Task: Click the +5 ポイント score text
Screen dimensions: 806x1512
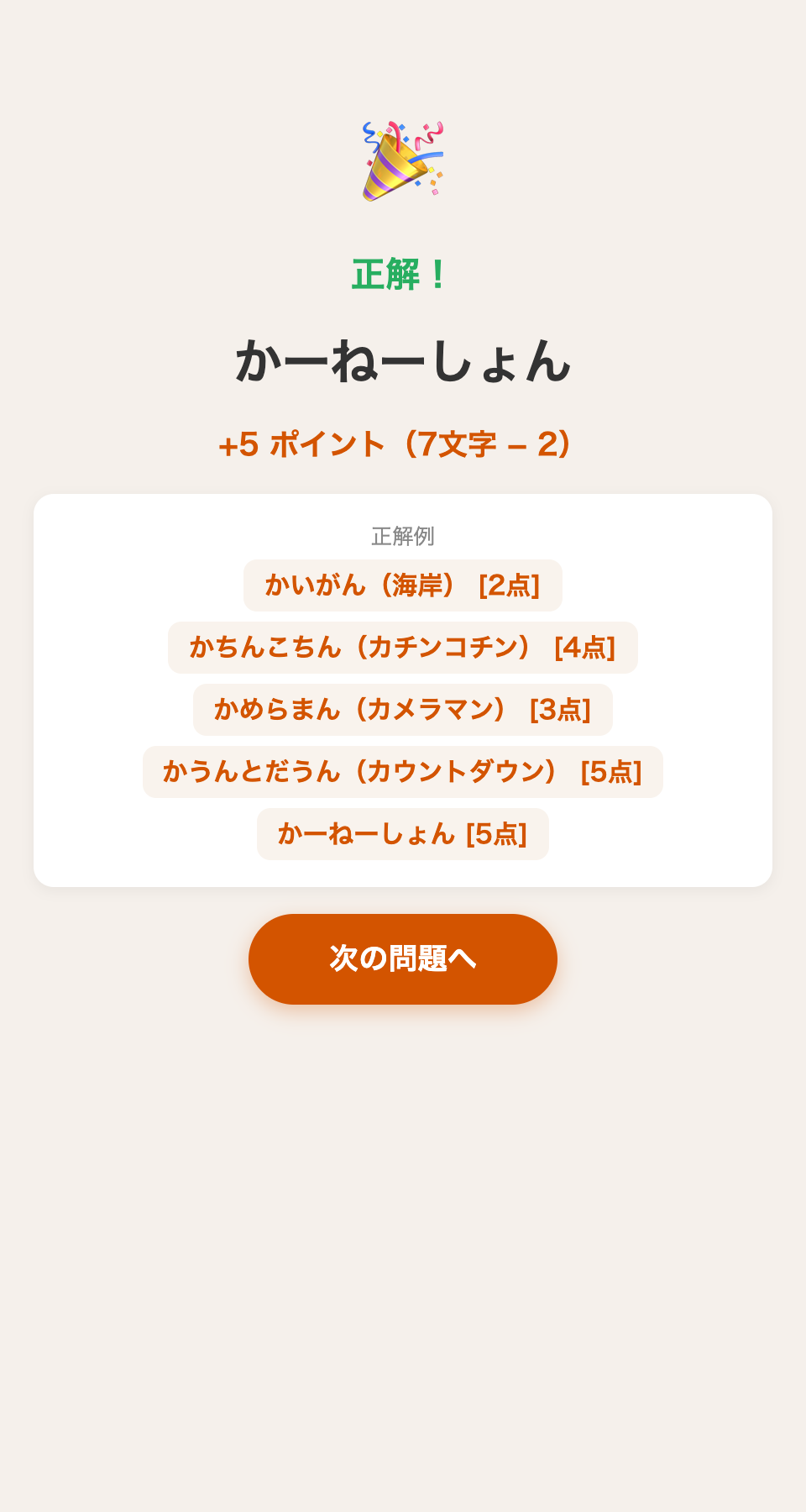Action: pos(302,444)
